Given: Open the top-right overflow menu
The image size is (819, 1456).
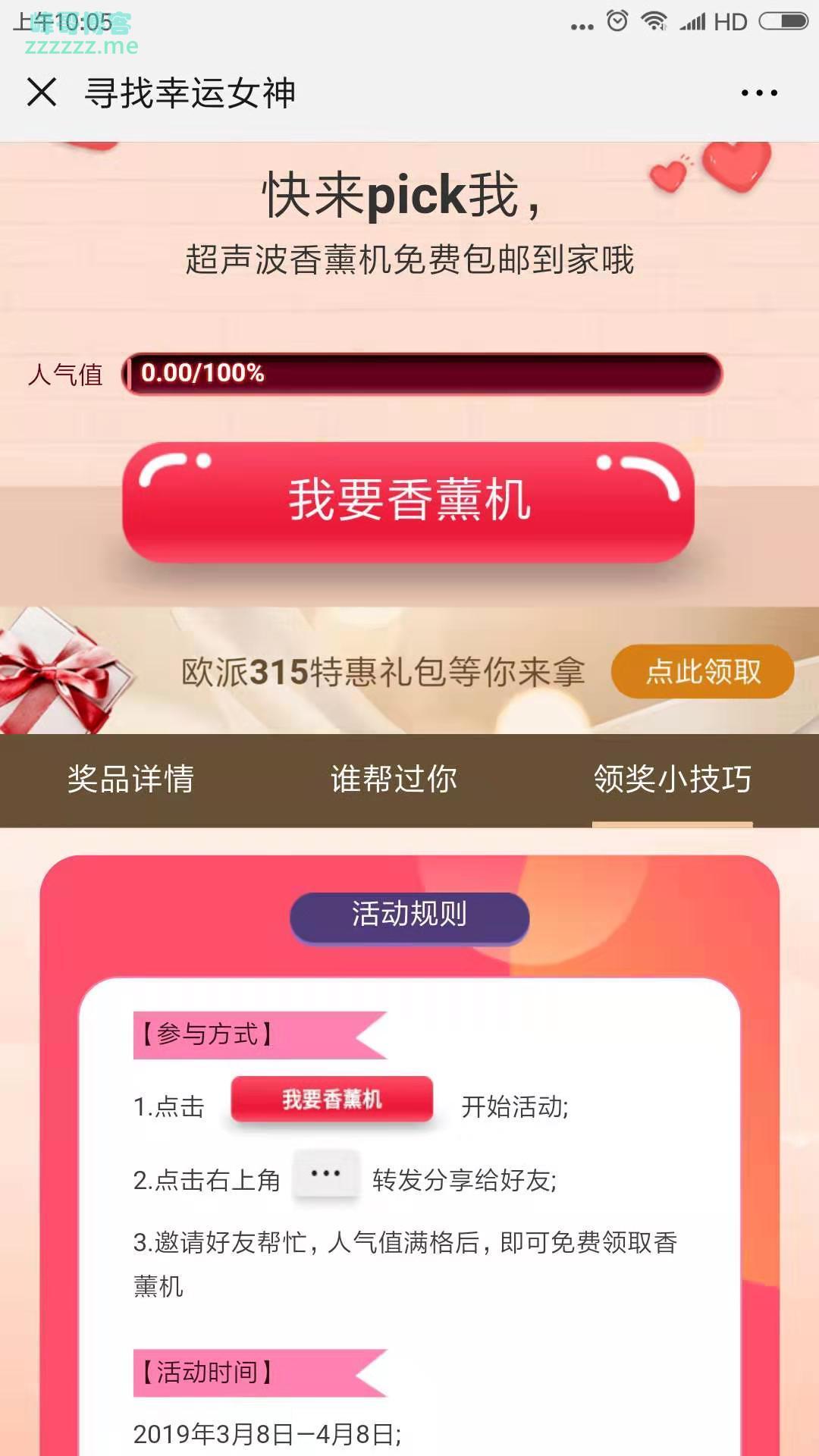Looking at the screenshot, I should [x=759, y=93].
